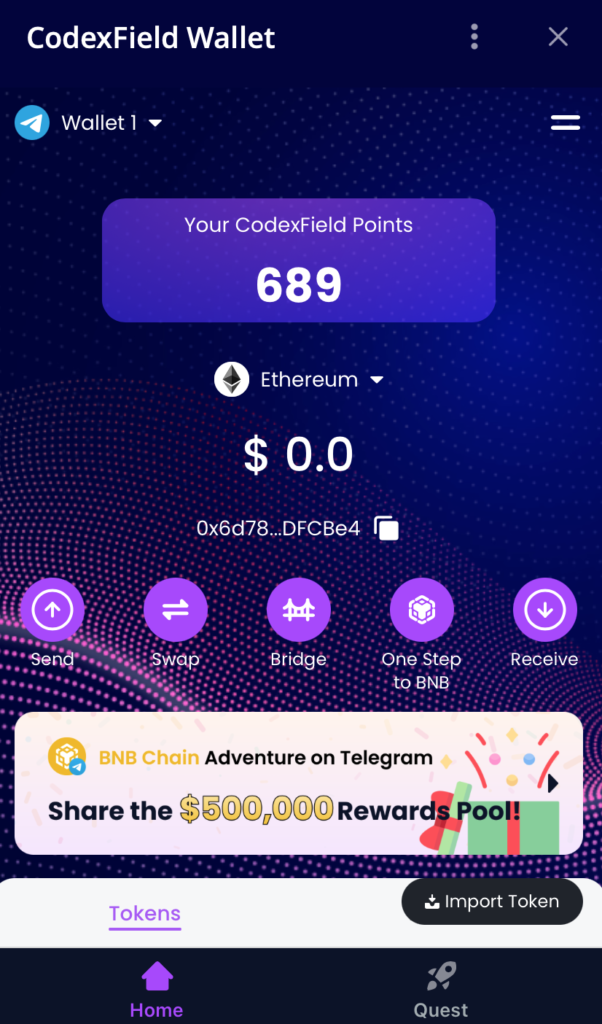Open the three-dot overflow menu
The height and width of the screenshot is (1024, 602).
tap(474, 37)
